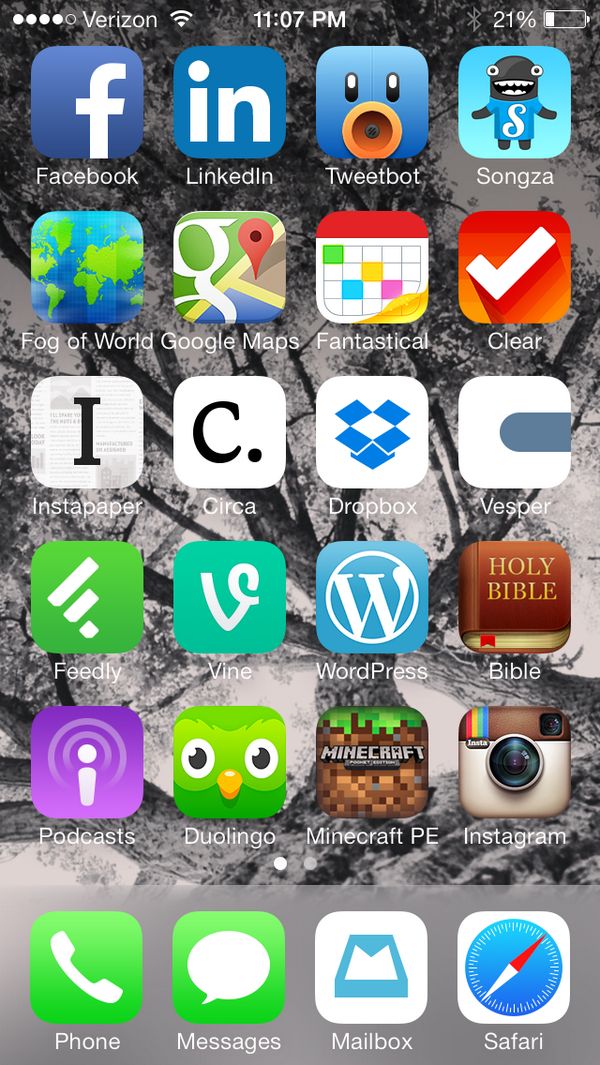Open the Clear to-do app
Image resolution: width=600 pixels, height=1065 pixels.
514,267
